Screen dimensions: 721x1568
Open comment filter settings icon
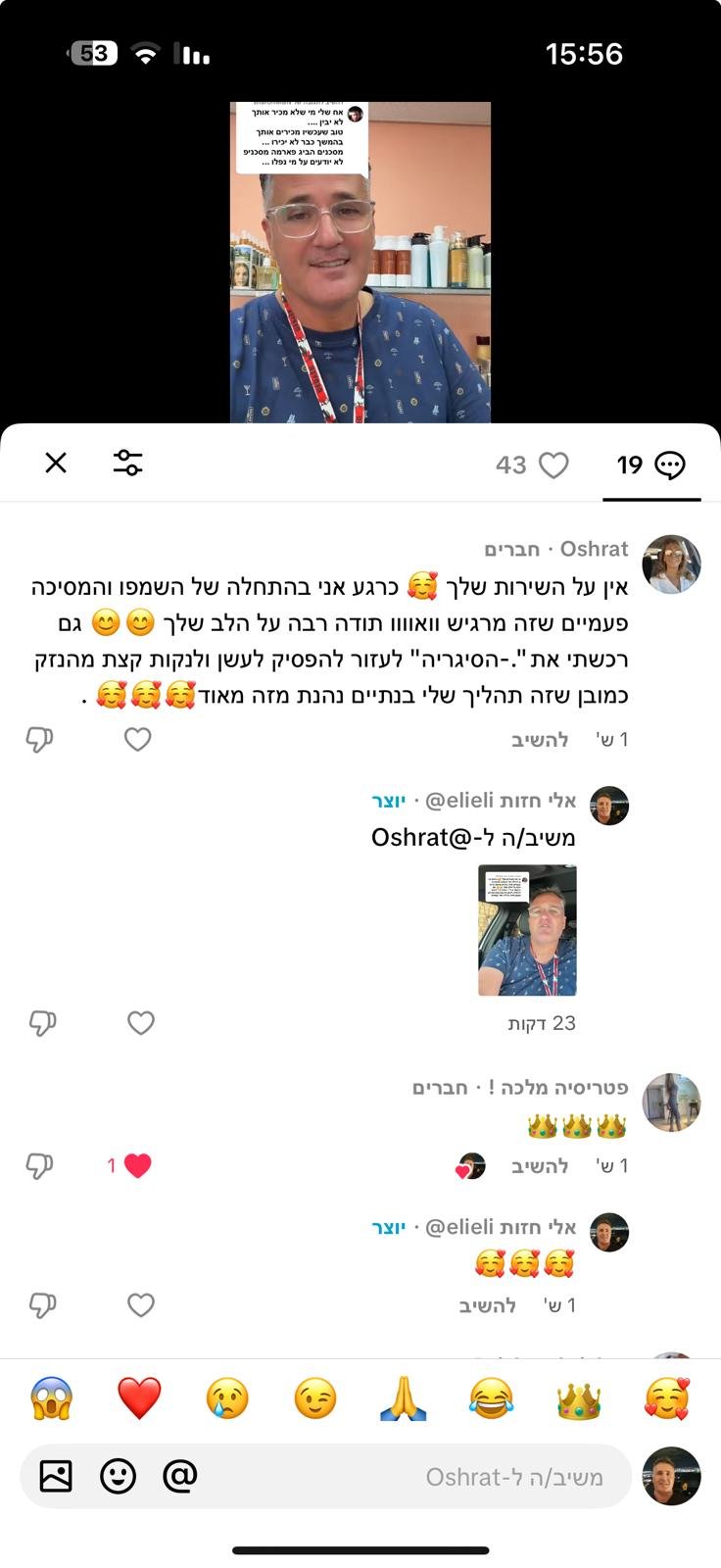[x=127, y=463]
